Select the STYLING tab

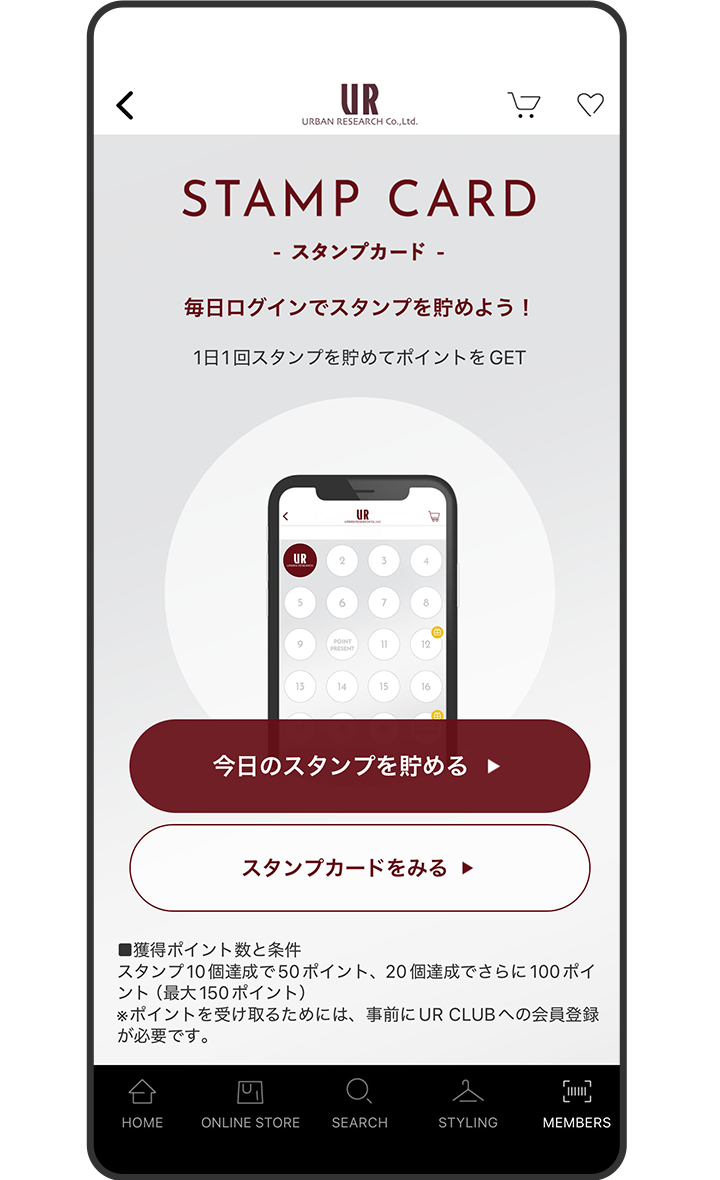click(467, 1105)
